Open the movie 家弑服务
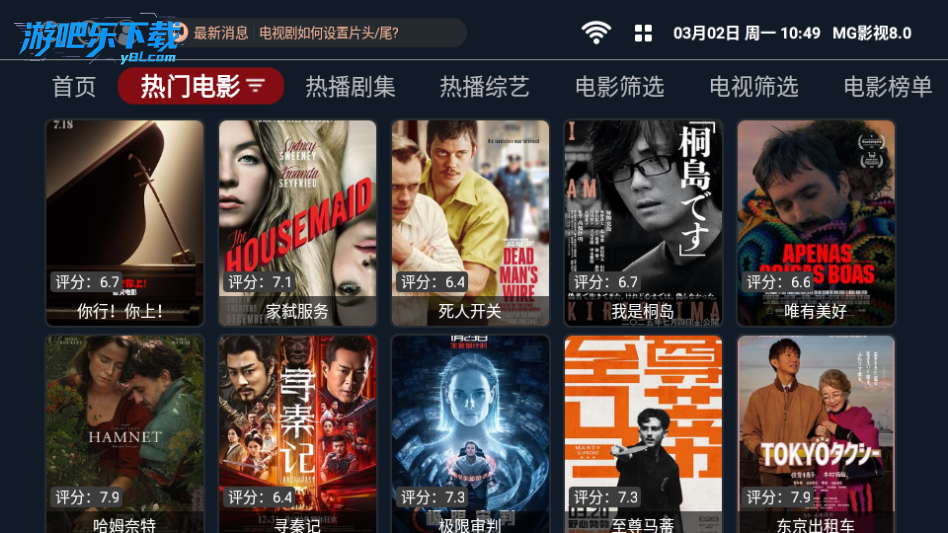Screen dimensions: 948x533 297,222
